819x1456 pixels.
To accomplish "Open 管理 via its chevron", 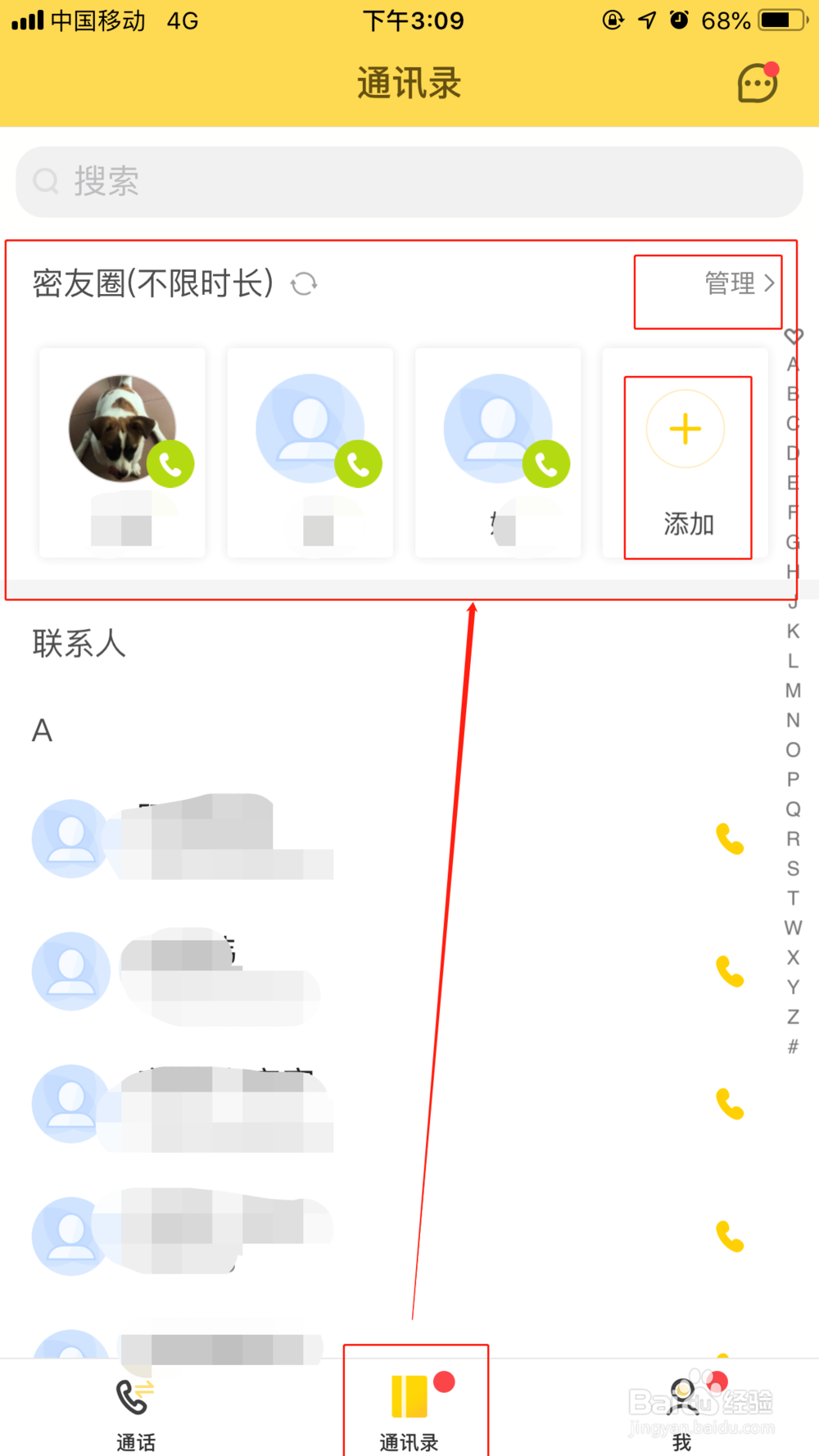I will (x=736, y=283).
